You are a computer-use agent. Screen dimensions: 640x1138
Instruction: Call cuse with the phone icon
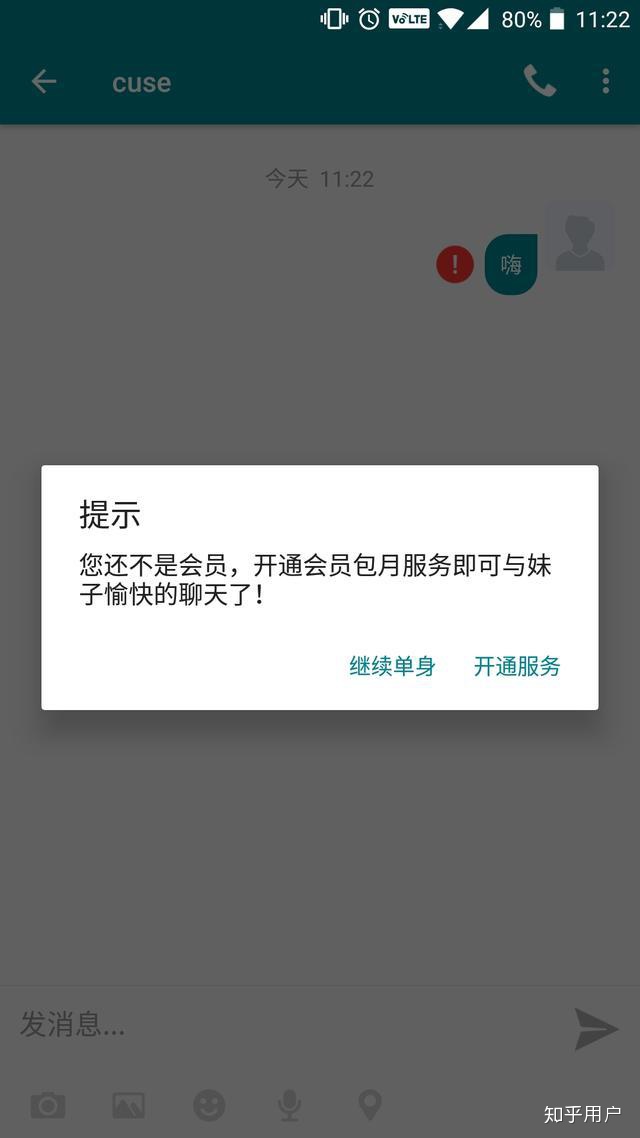[x=539, y=82]
